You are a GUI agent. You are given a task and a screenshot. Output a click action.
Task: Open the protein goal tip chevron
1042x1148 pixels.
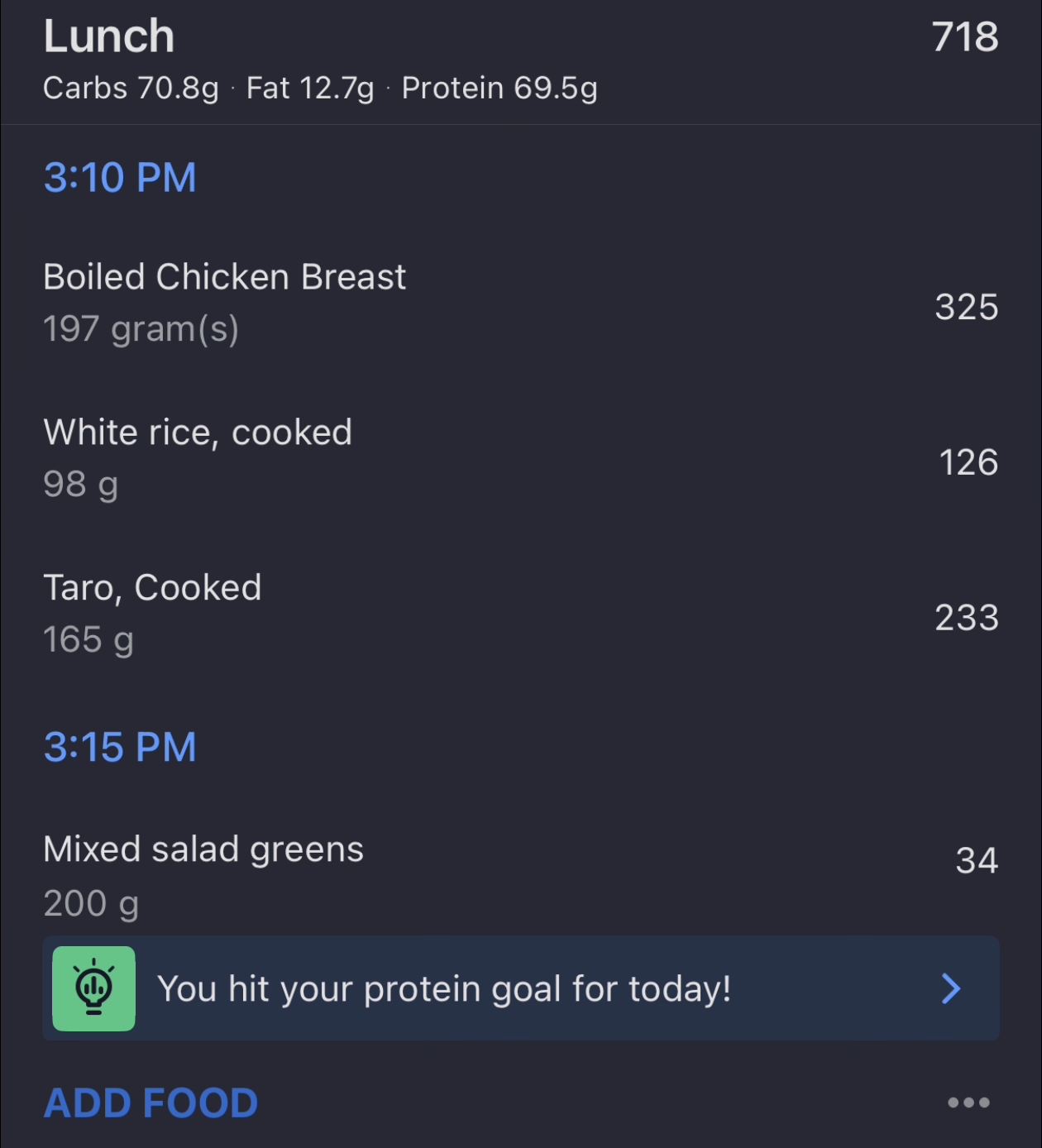(950, 988)
